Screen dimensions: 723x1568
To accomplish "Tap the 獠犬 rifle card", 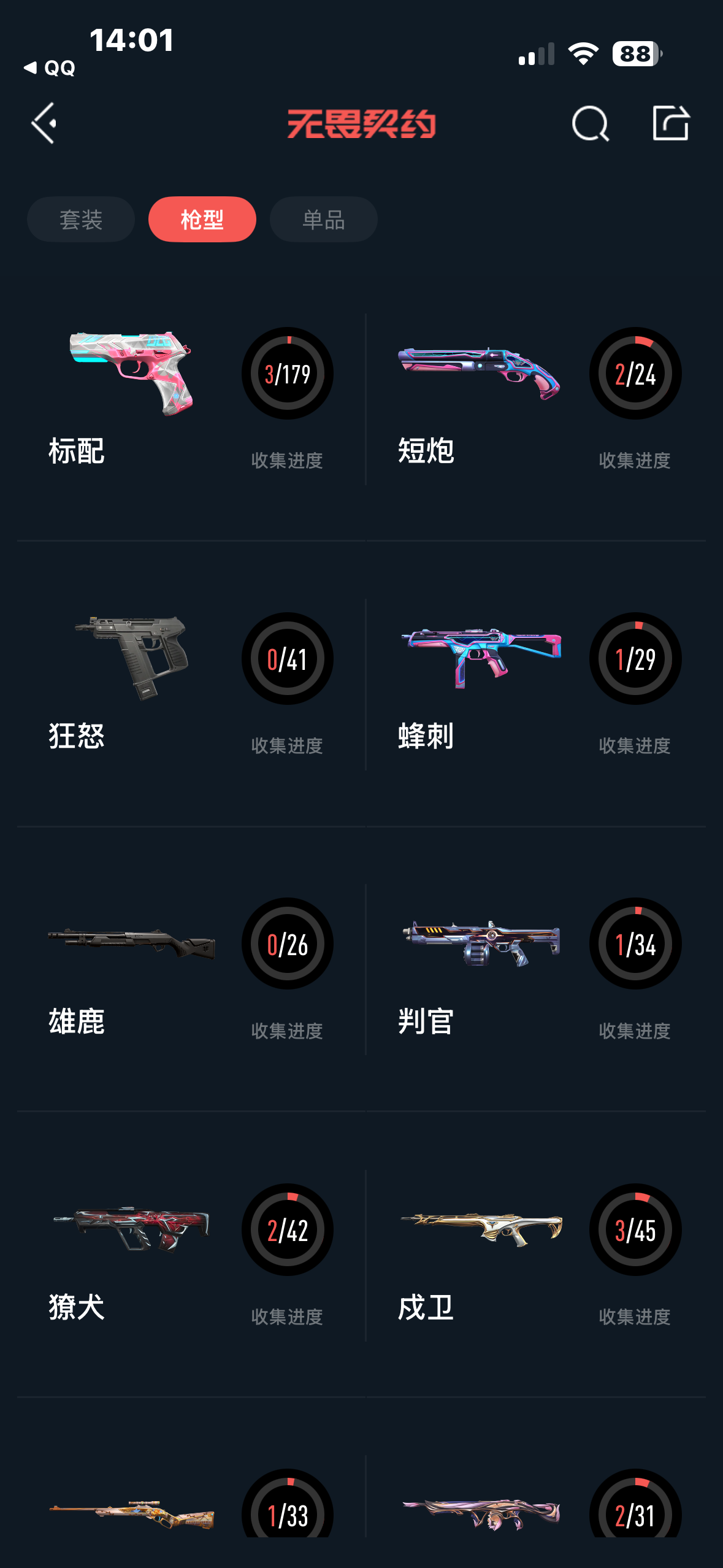I will [190, 1255].
